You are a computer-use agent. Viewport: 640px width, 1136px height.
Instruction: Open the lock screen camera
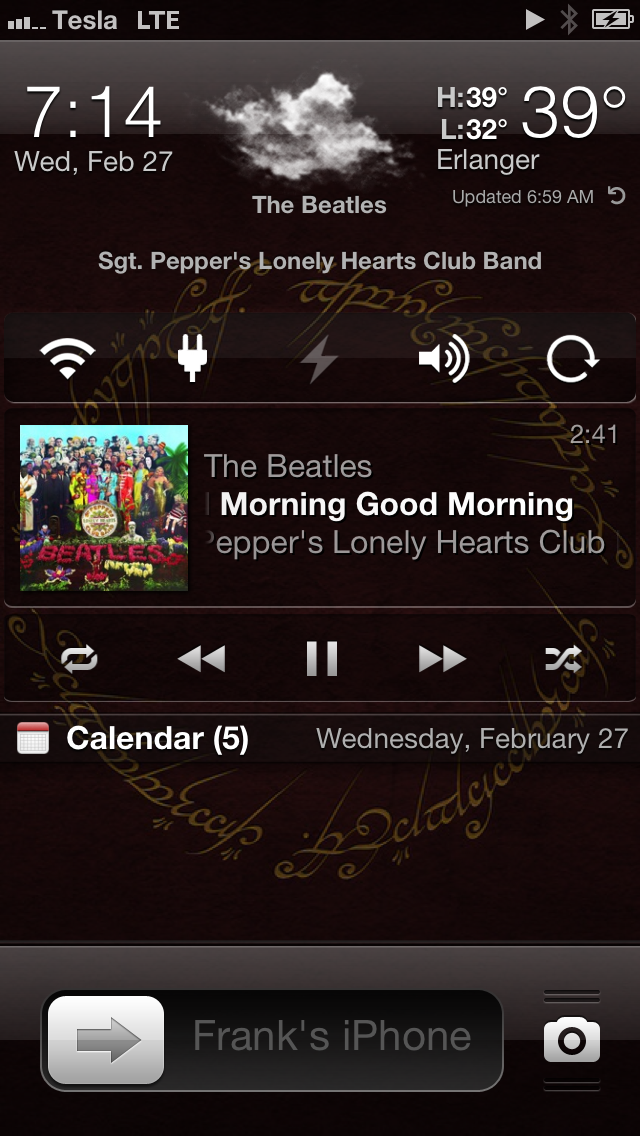[x=571, y=1041]
